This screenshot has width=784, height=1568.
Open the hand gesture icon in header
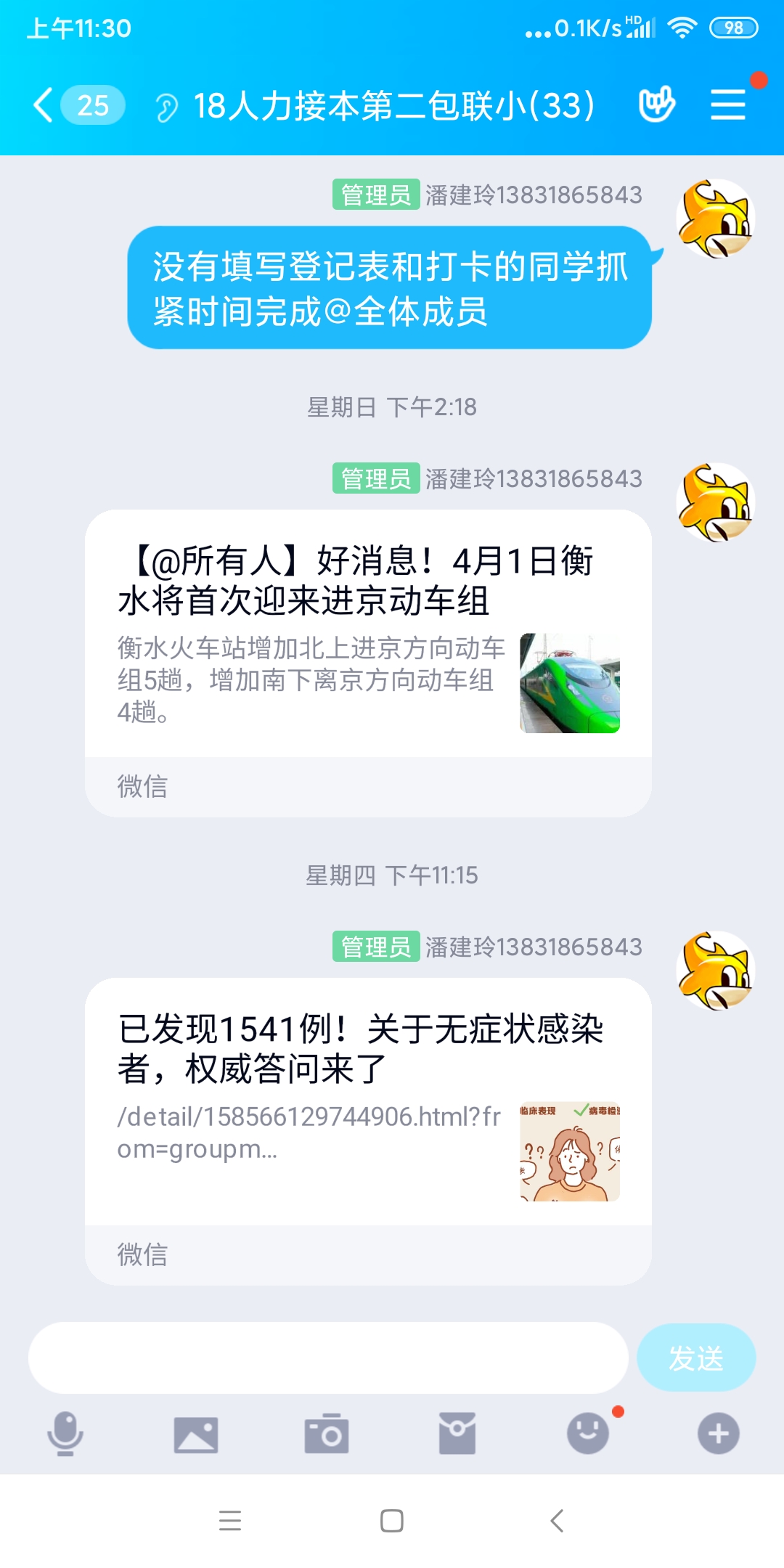[657, 105]
